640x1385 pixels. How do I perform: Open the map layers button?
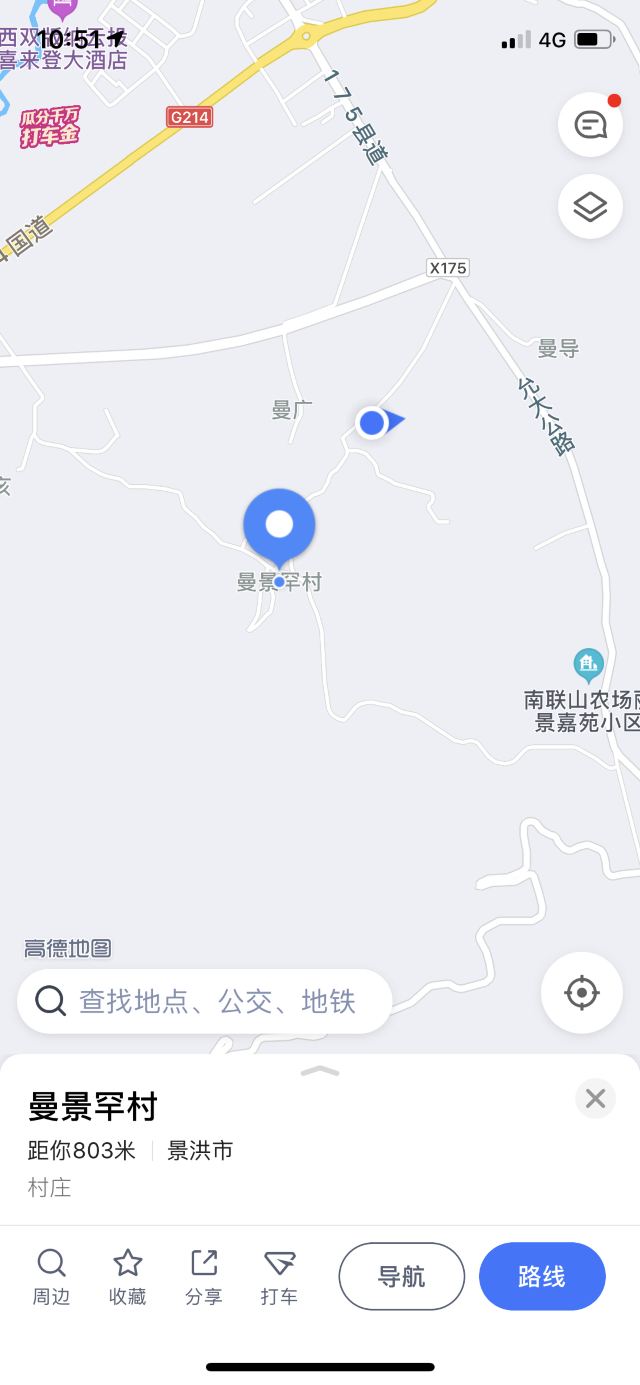point(590,207)
